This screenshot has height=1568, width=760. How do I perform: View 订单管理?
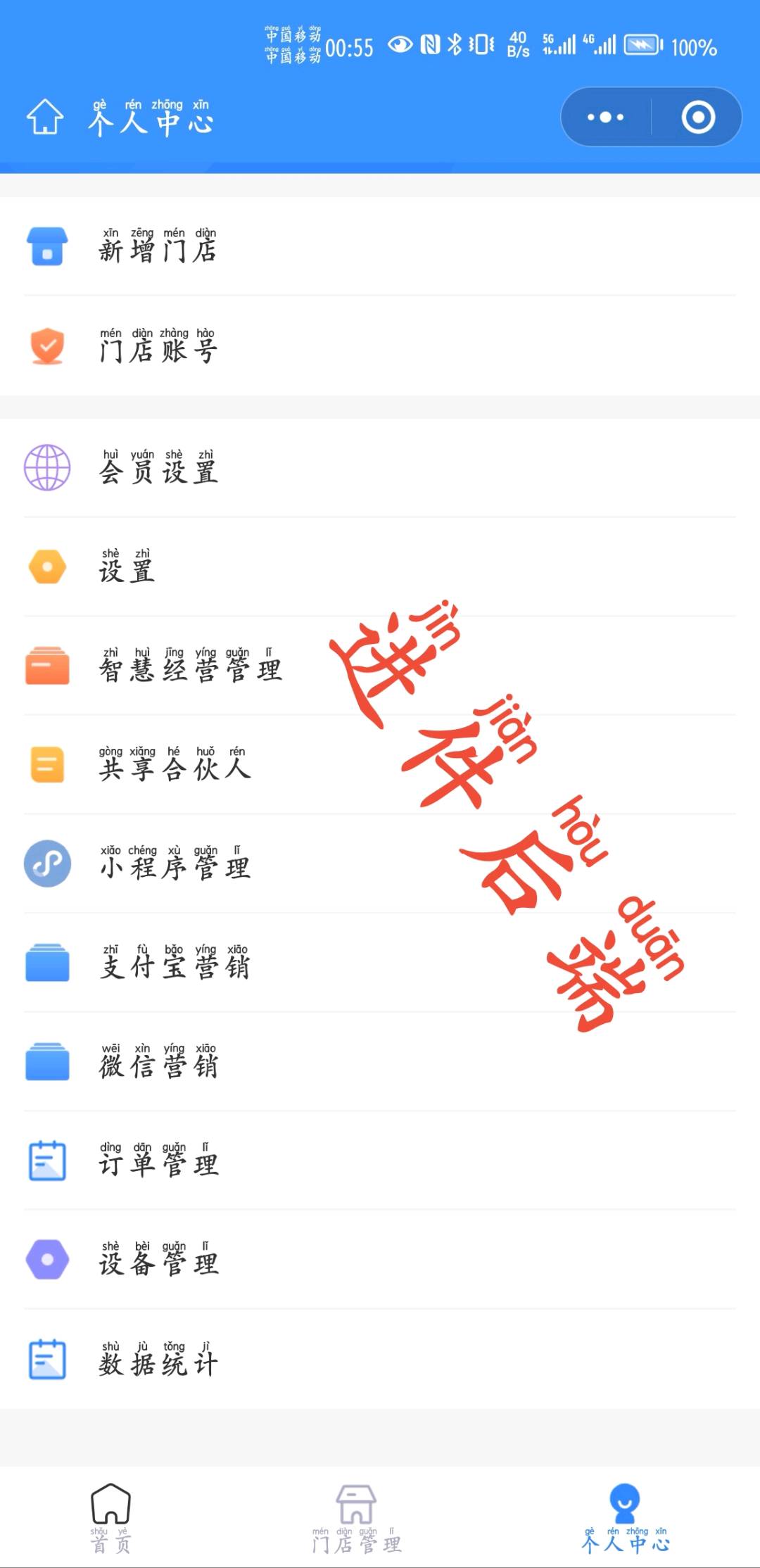pos(380,1161)
